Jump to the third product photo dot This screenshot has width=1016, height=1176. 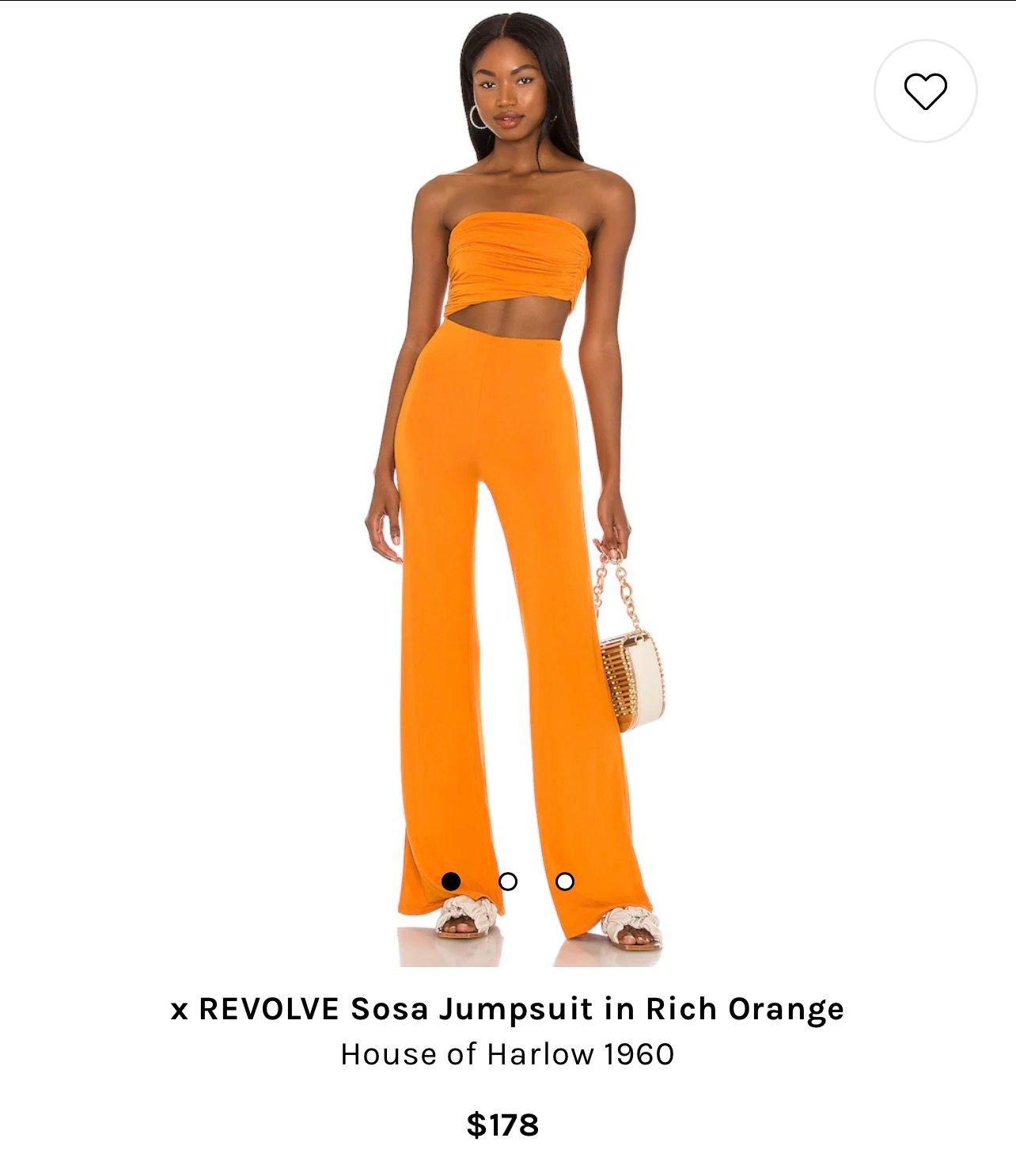tap(565, 882)
